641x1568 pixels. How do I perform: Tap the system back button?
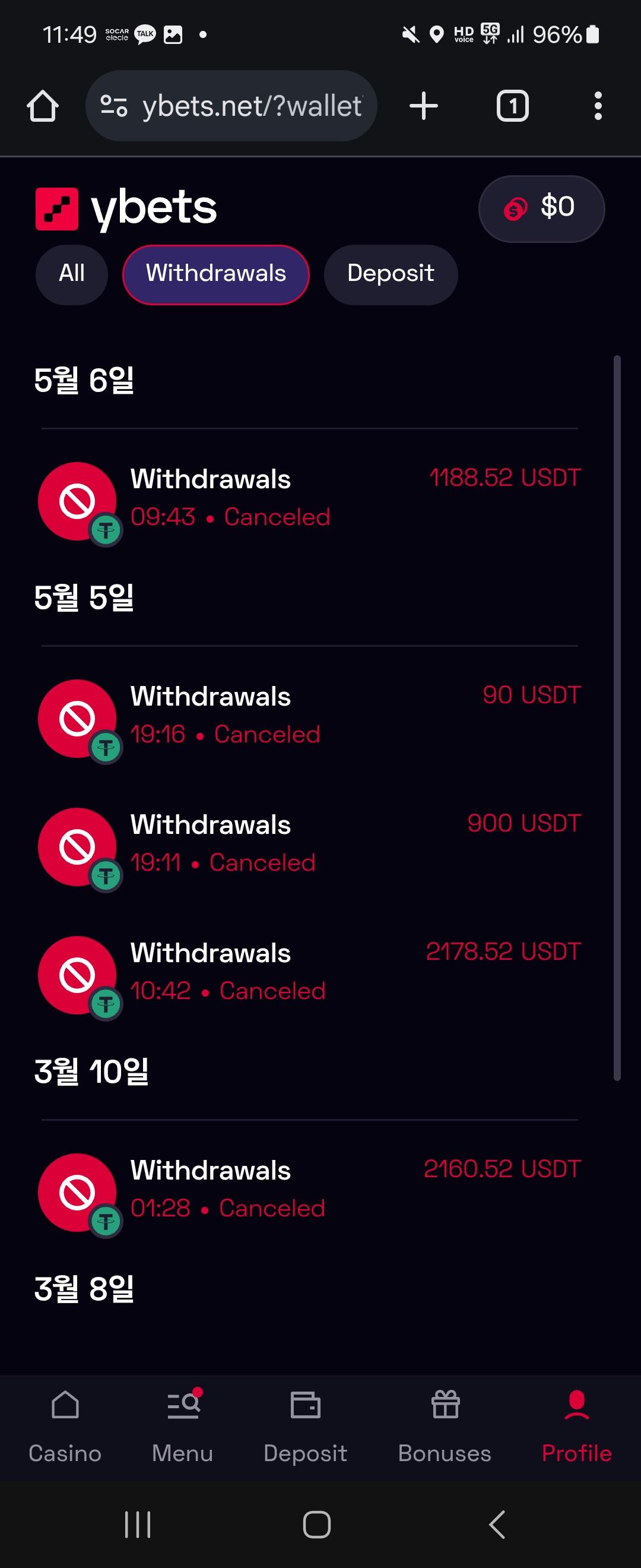497,1524
